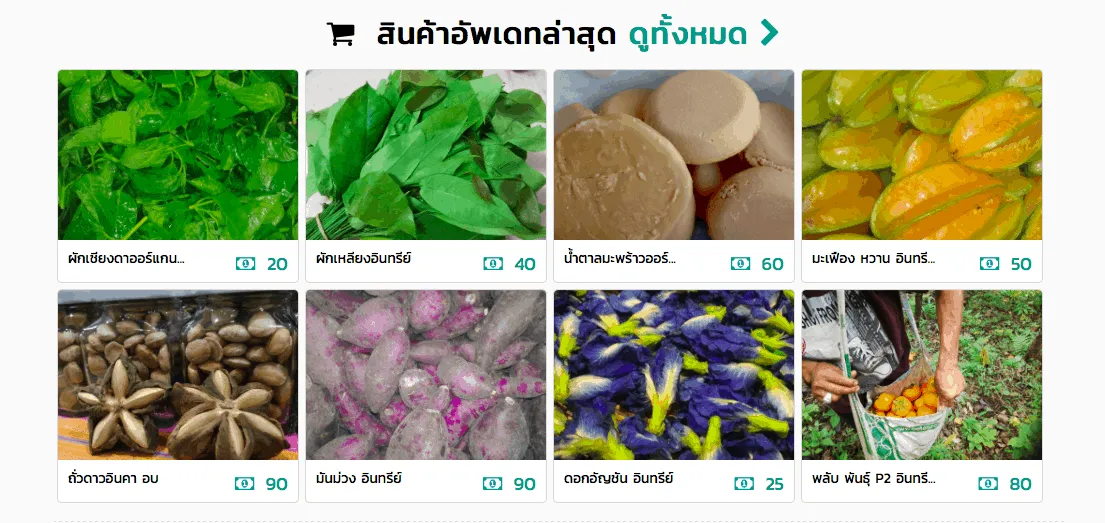The image size is (1105, 523).
Task: Open the ผักเชียงดาออร์แกนิค product card
Action: [x=178, y=156]
